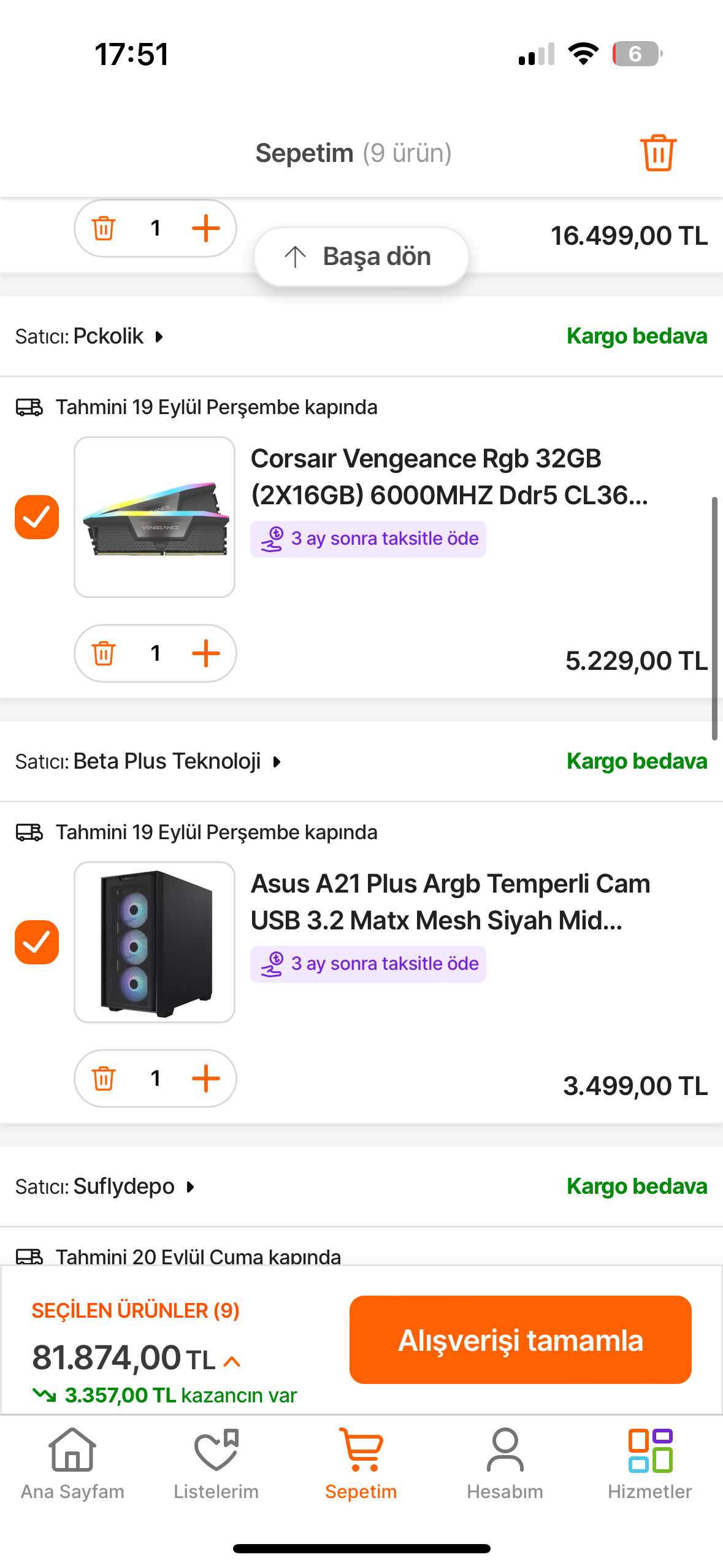Increase Corsair Vengeance RAM quantity
The image size is (723, 1568).
(x=206, y=653)
